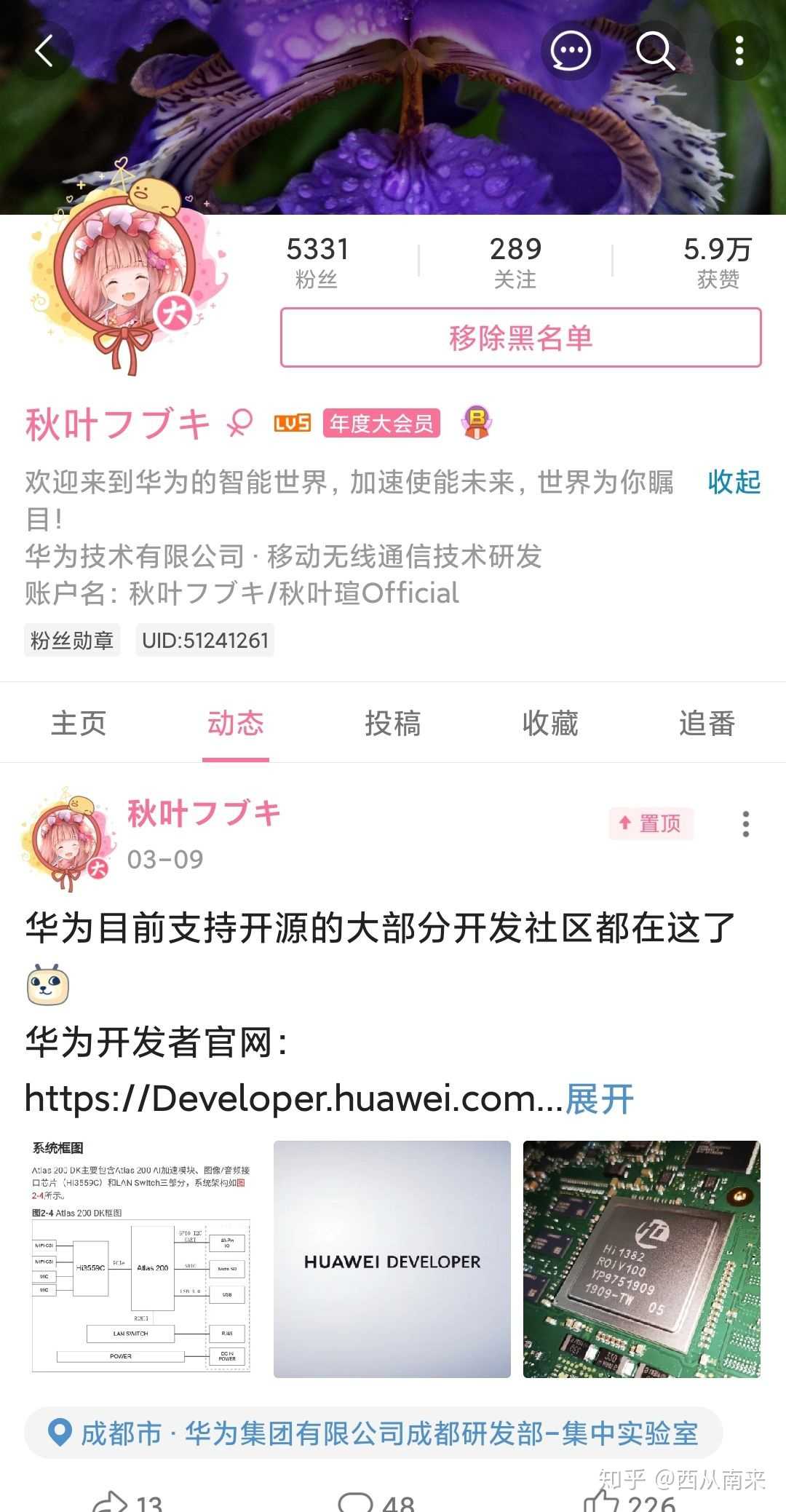The height and width of the screenshot is (1512, 786).
Task: Switch to the 投稿 tab
Action: coord(393,724)
